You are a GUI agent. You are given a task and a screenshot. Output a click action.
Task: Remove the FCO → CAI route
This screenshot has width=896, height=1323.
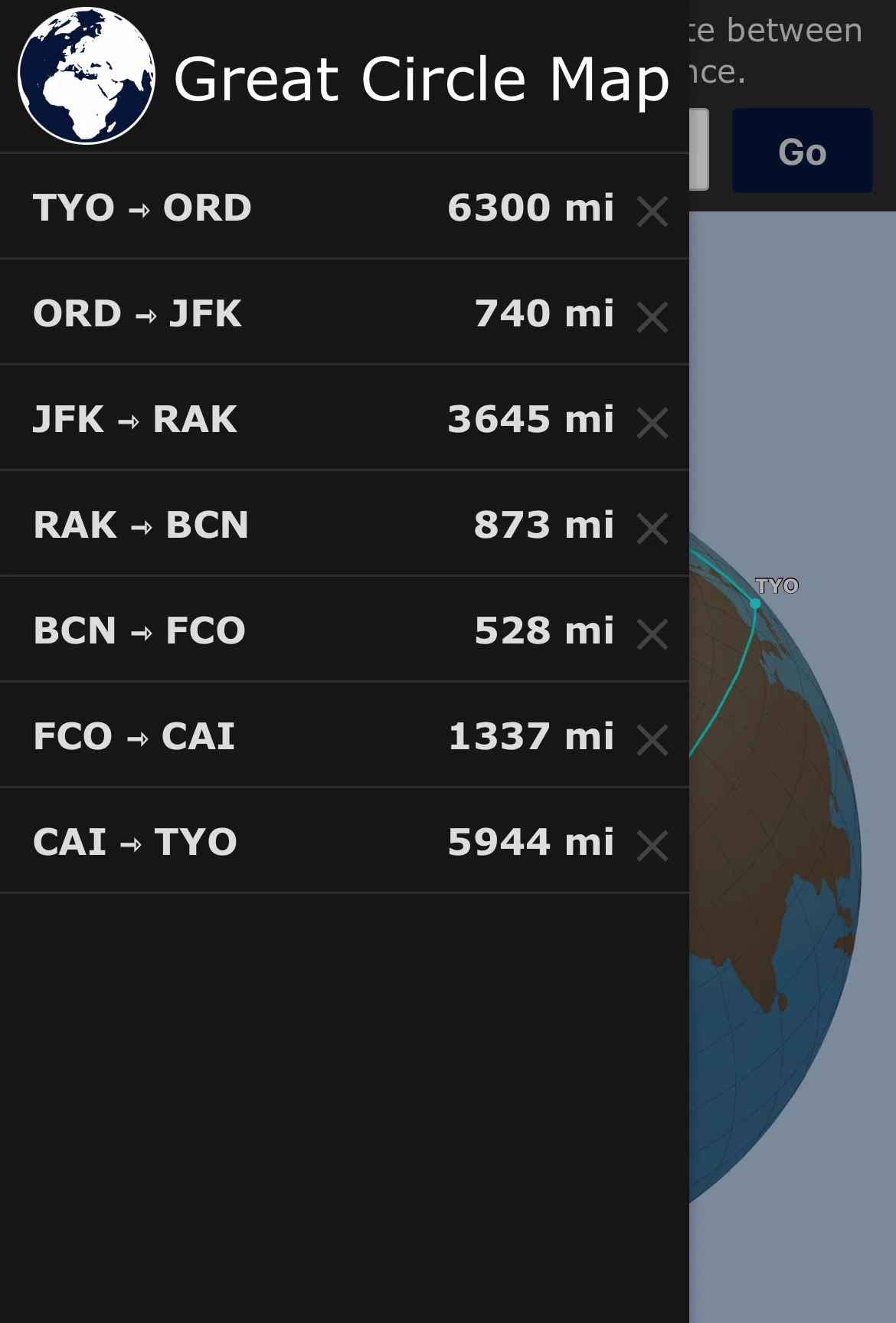[652, 740]
